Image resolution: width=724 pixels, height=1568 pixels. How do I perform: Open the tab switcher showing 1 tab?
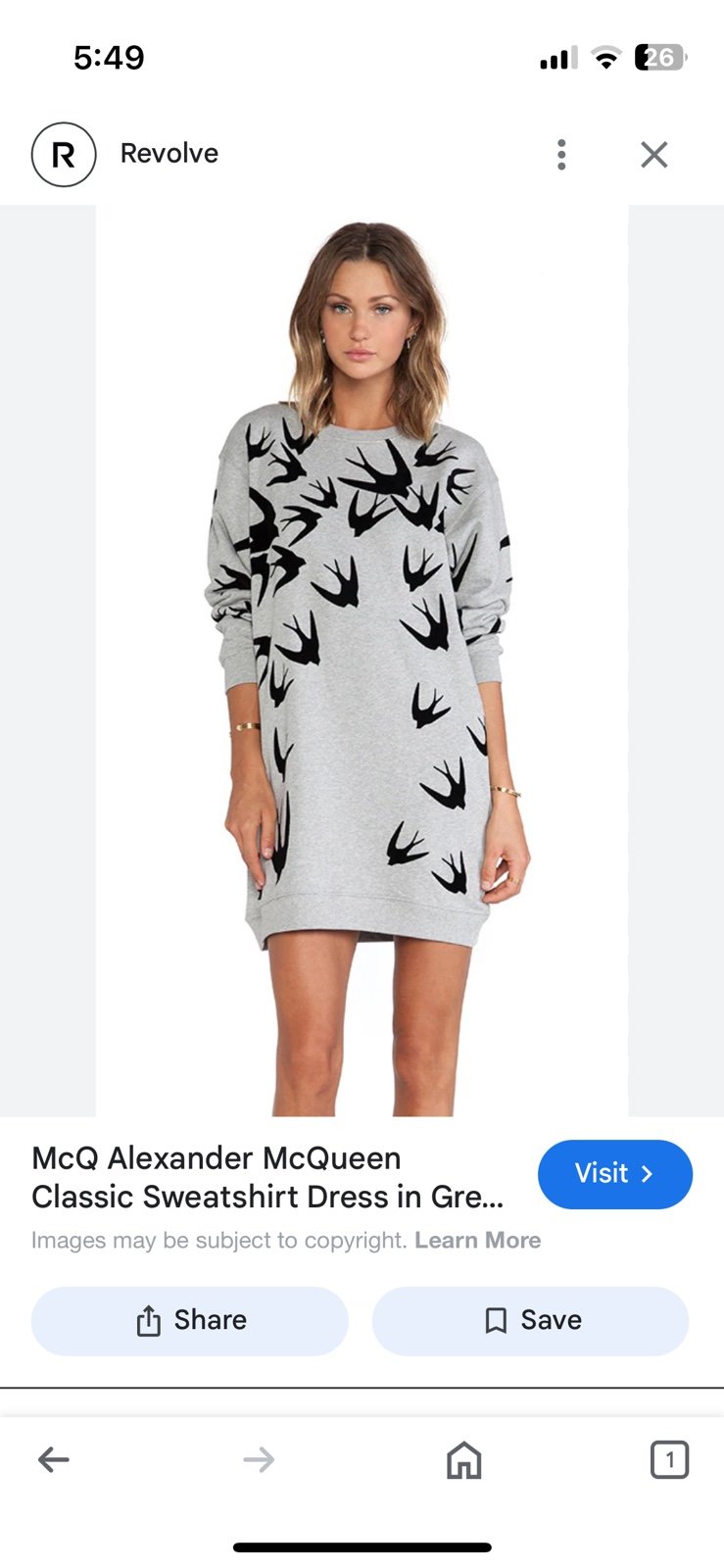click(669, 1459)
